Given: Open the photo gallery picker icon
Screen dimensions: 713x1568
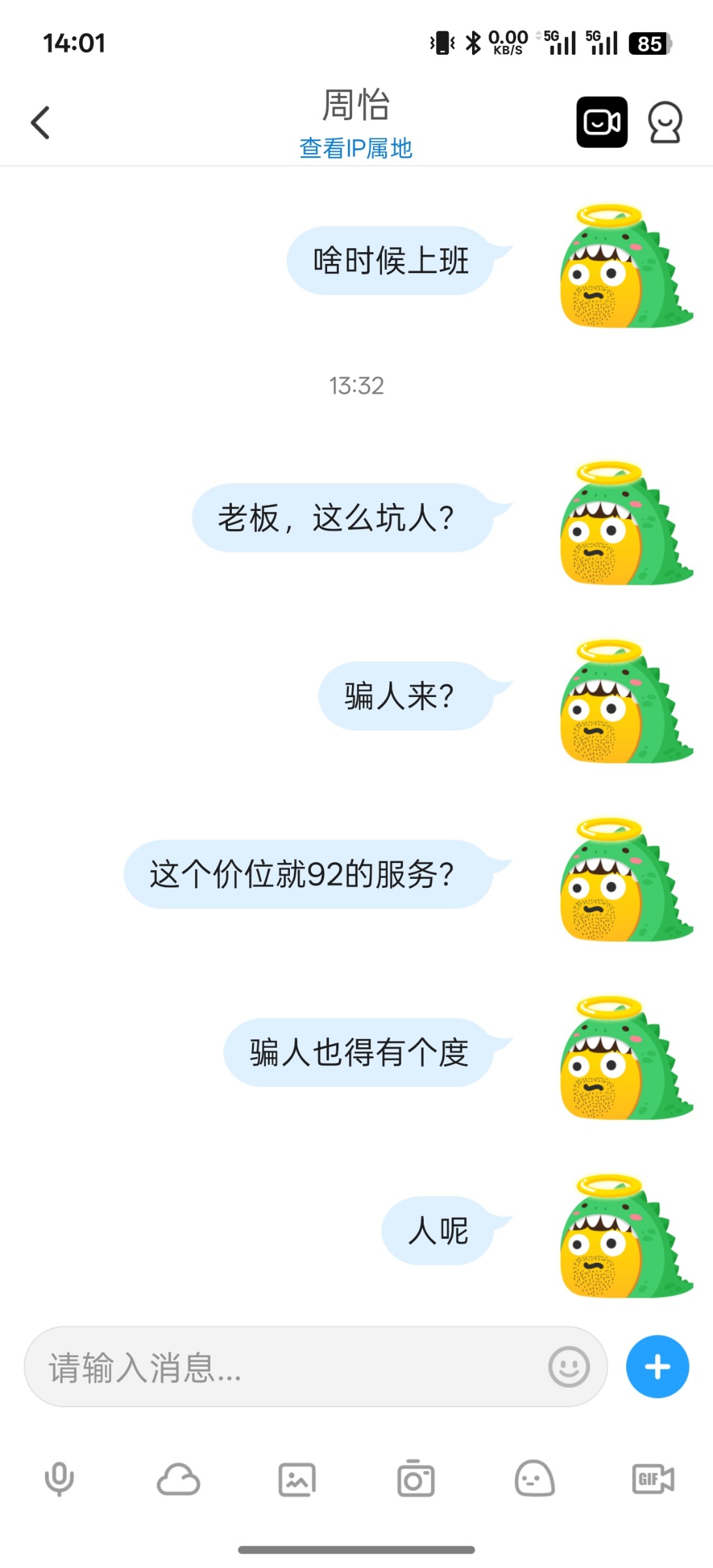Looking at the screenshot, I should [x=297, y=1481].
